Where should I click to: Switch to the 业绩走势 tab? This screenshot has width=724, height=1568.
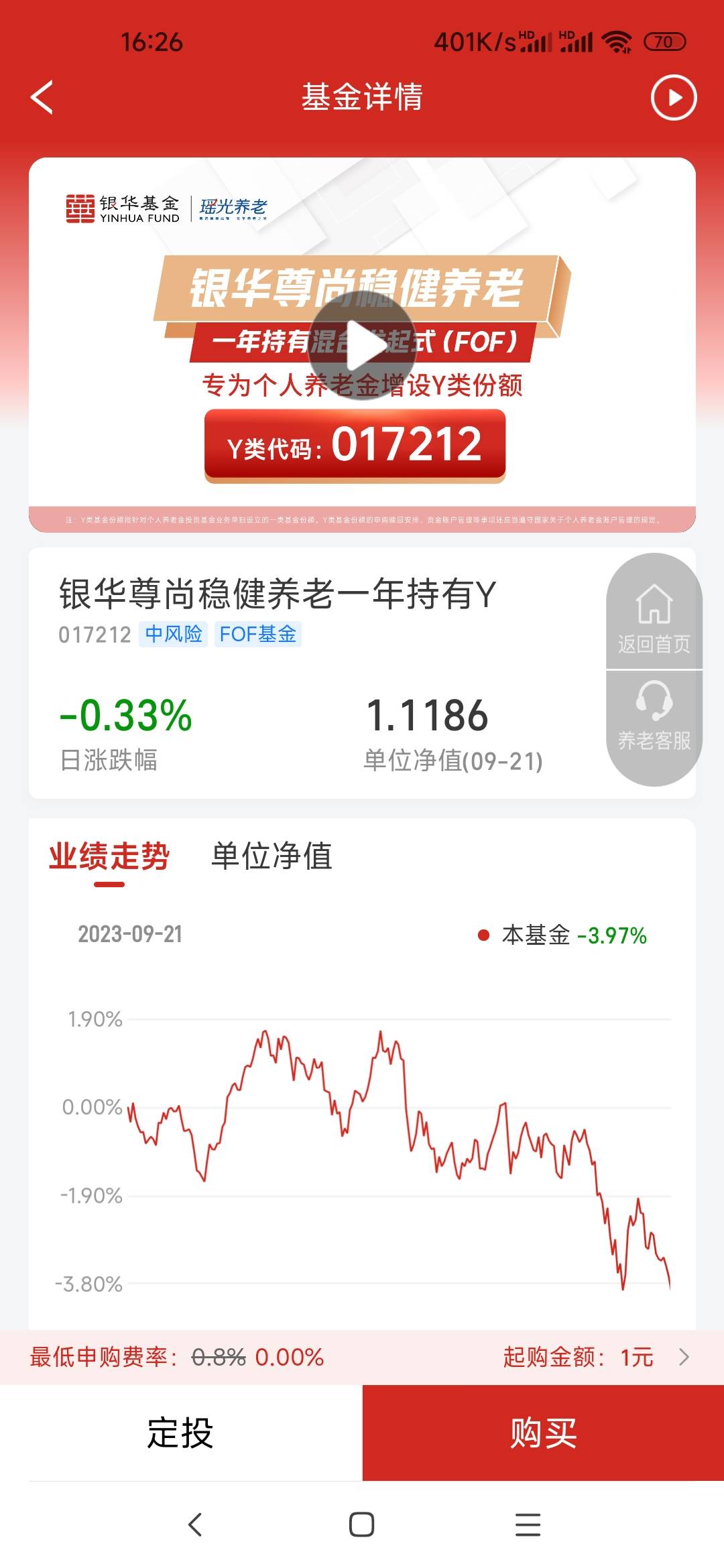point(109,856)
